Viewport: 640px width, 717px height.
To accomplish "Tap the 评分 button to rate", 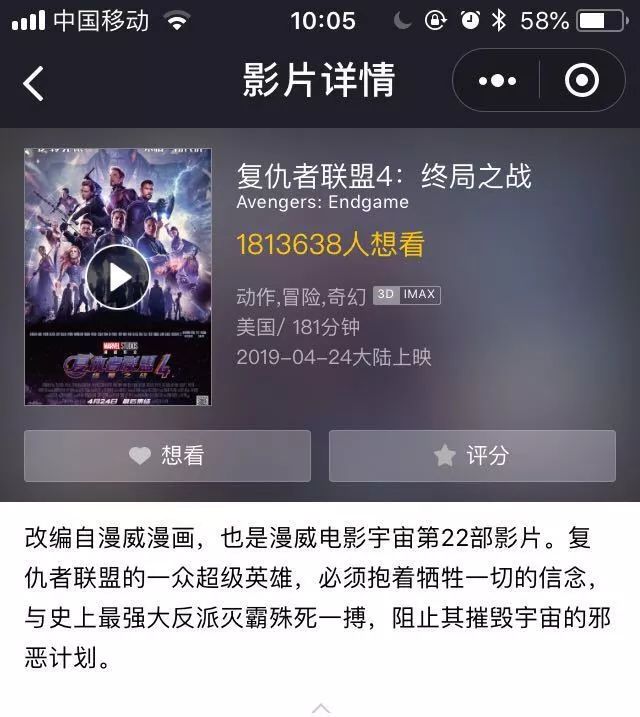I will point(472,456).
